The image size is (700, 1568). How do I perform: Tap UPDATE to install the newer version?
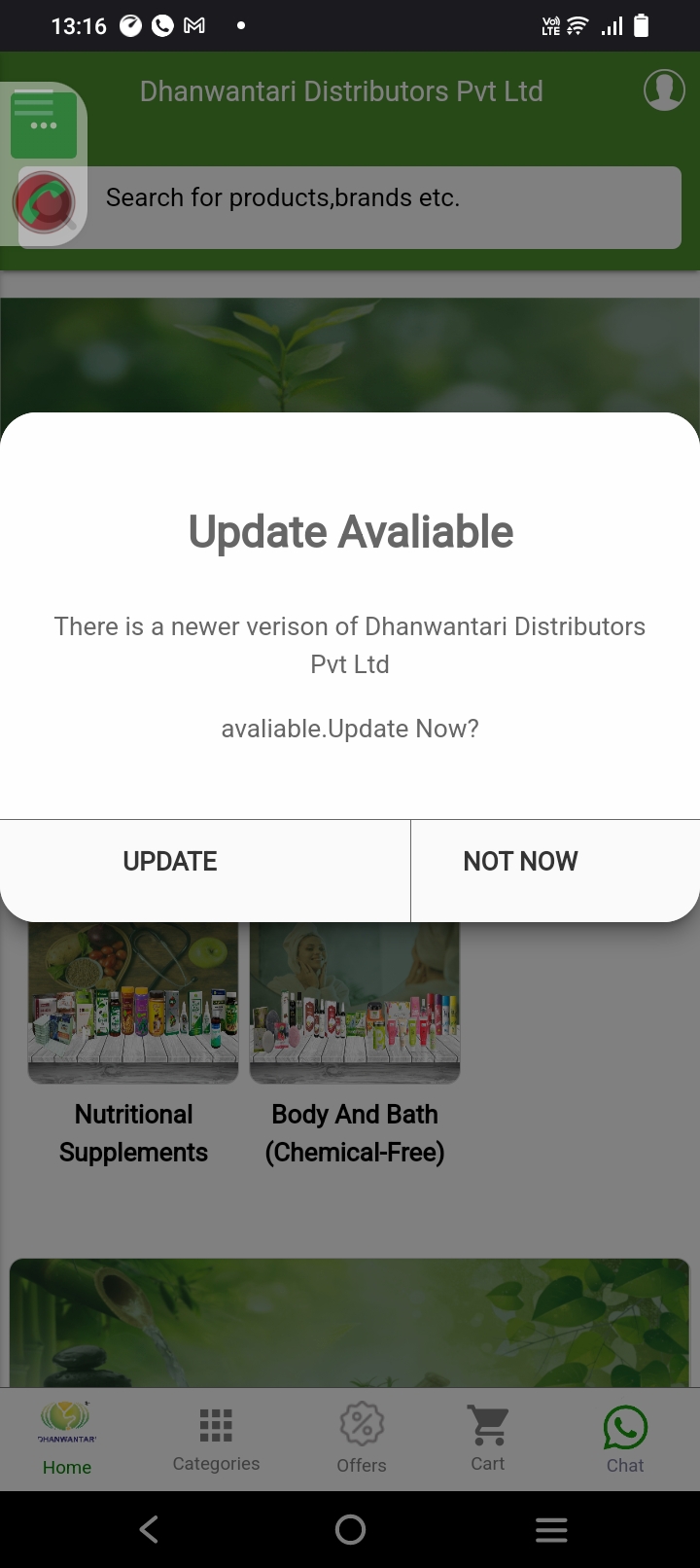[x=170, y=862]
